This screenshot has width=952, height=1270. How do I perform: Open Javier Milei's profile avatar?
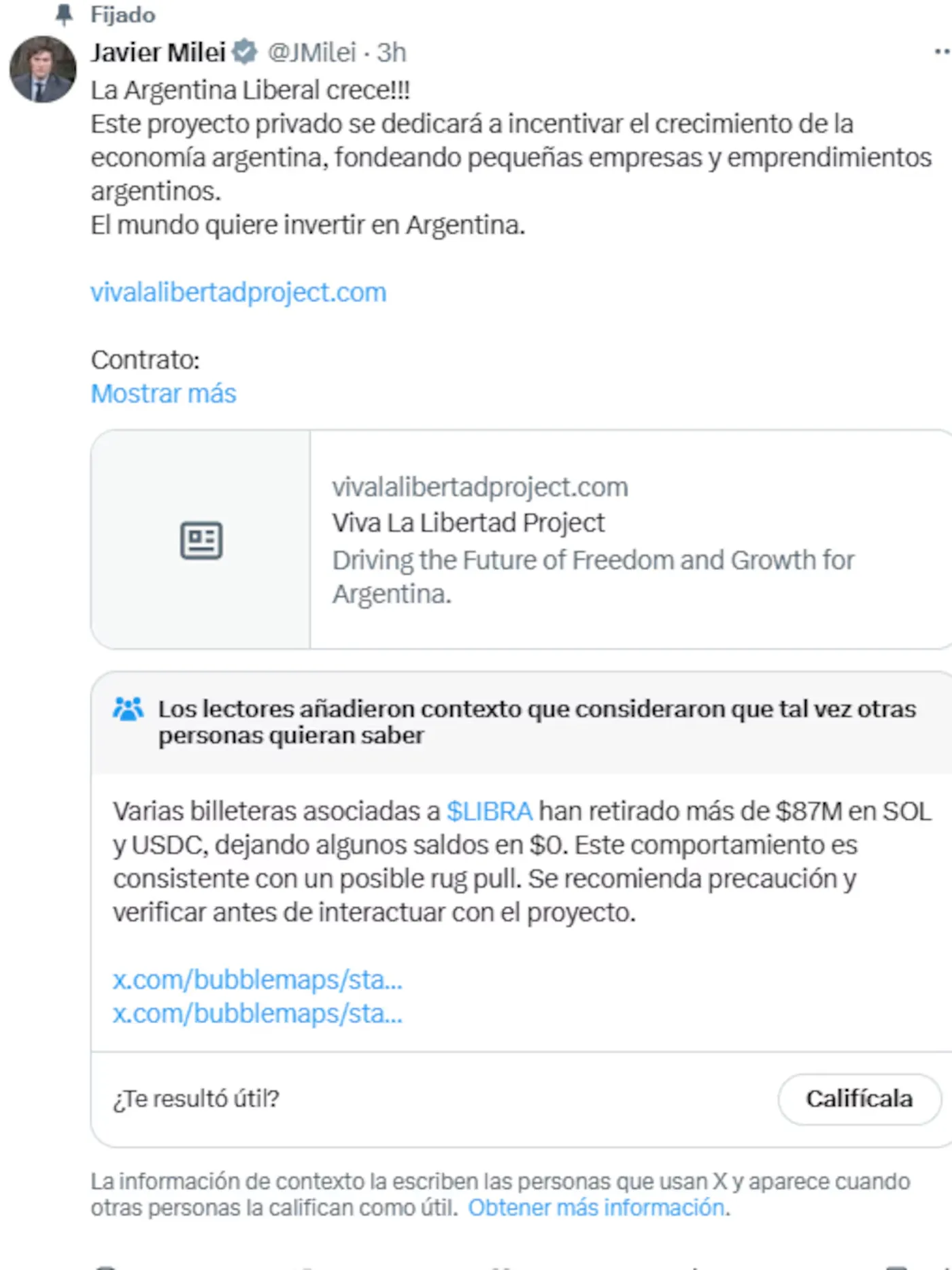coord(42,70)
